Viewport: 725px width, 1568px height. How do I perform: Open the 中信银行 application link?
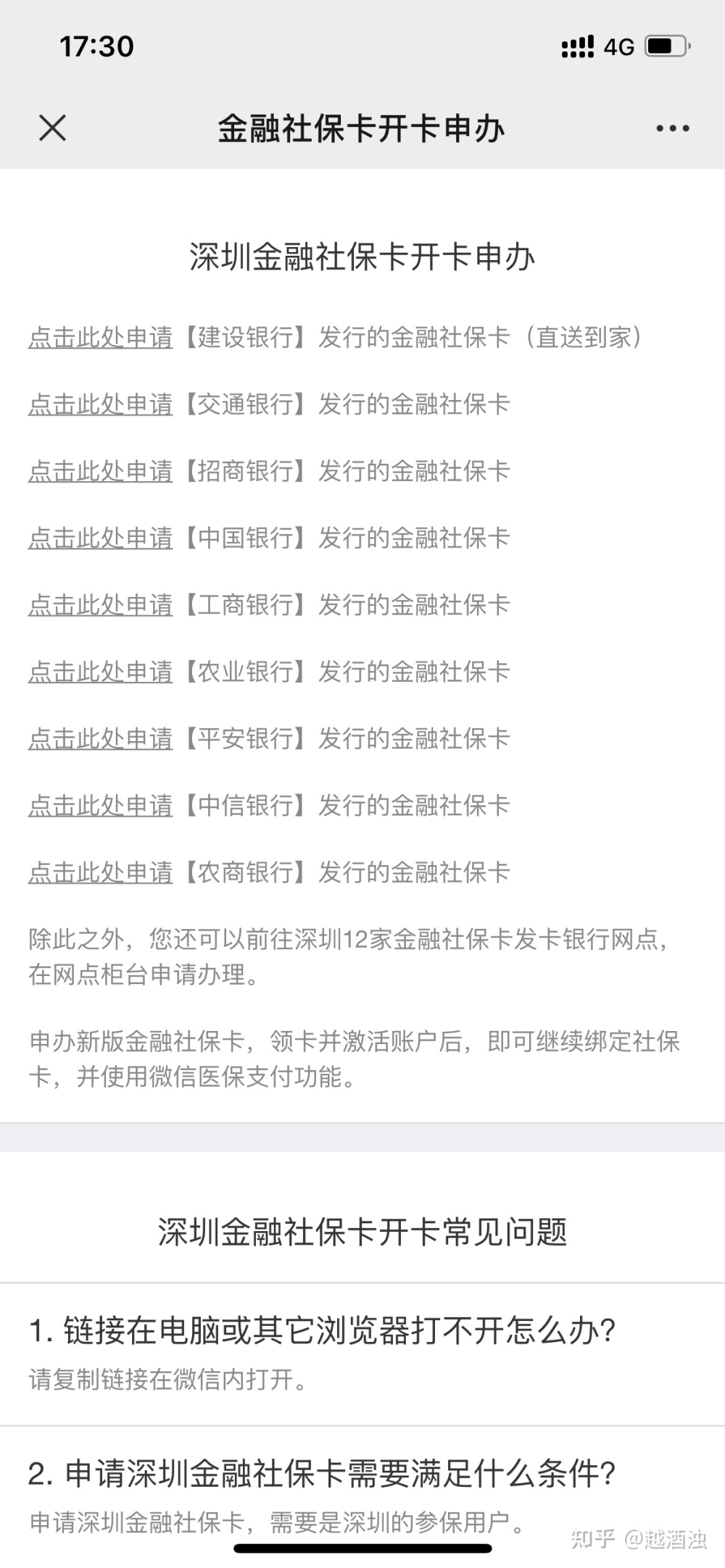101,805
